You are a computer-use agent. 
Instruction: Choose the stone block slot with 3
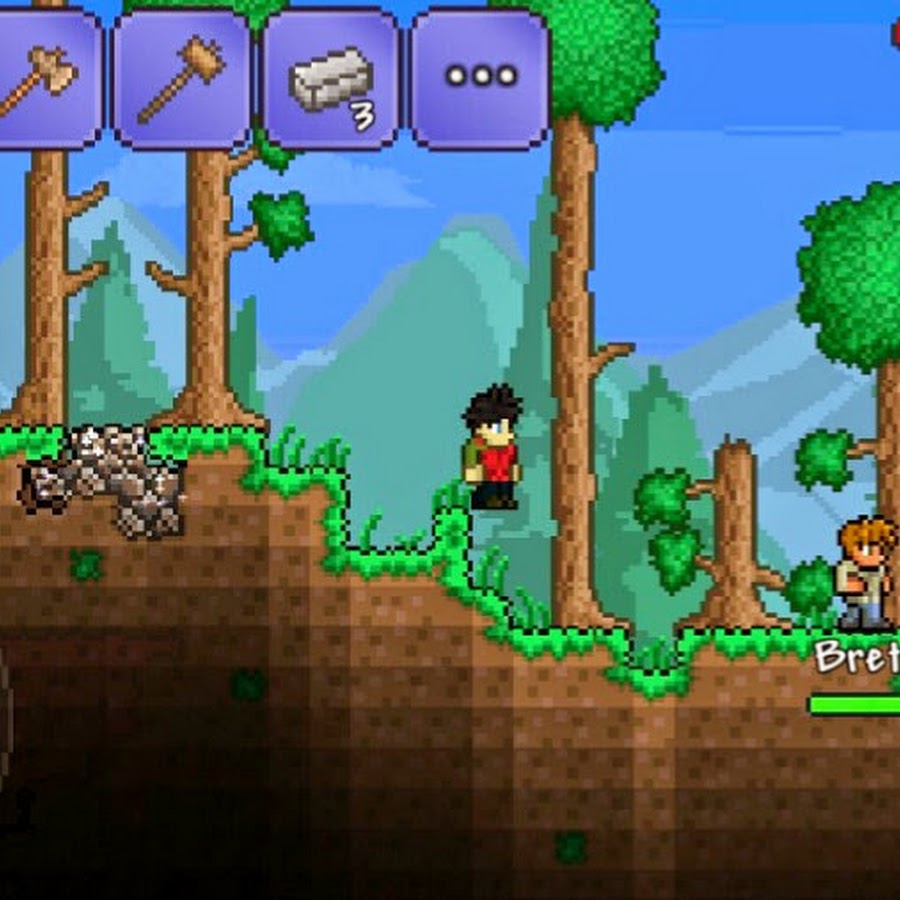click(331, 78)
